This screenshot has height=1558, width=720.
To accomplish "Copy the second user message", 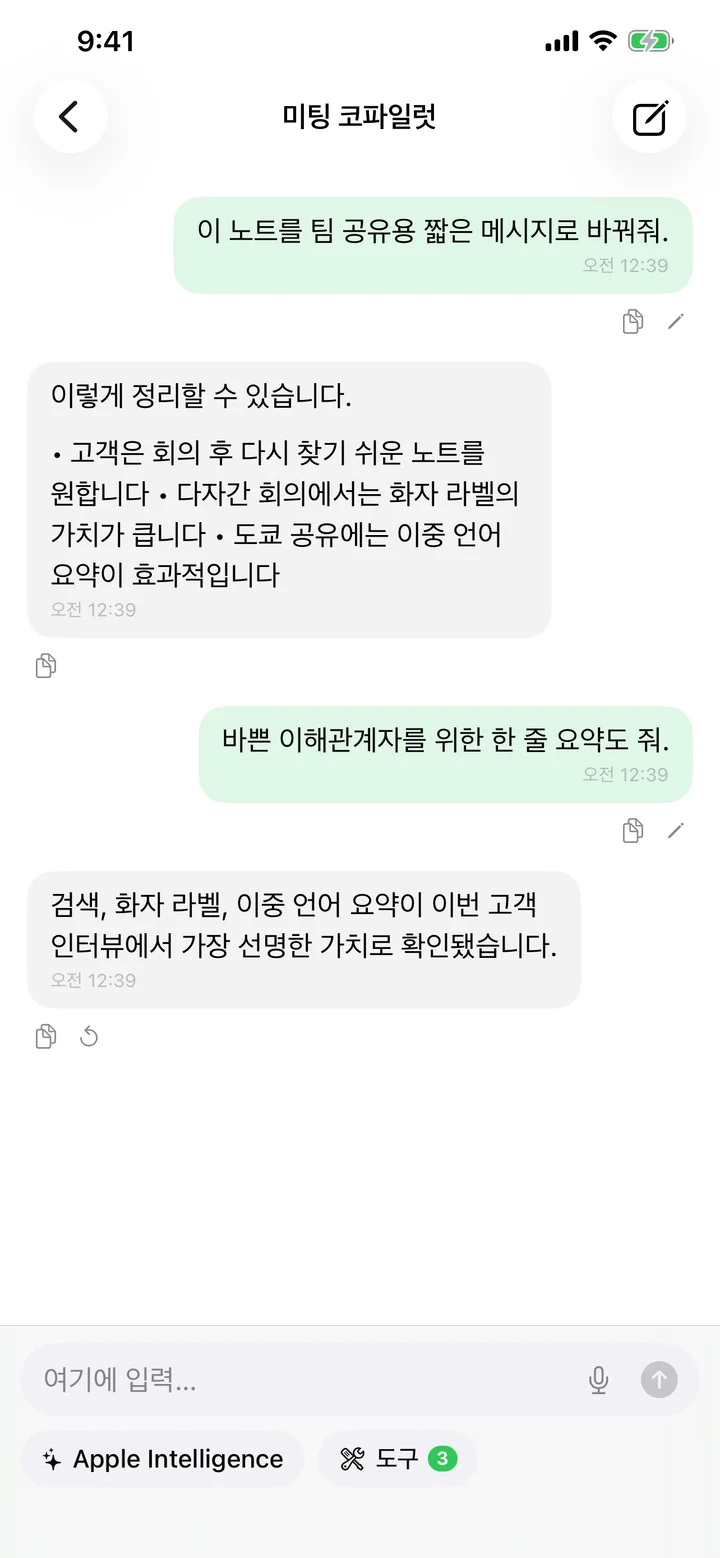I will click(631, 830).
